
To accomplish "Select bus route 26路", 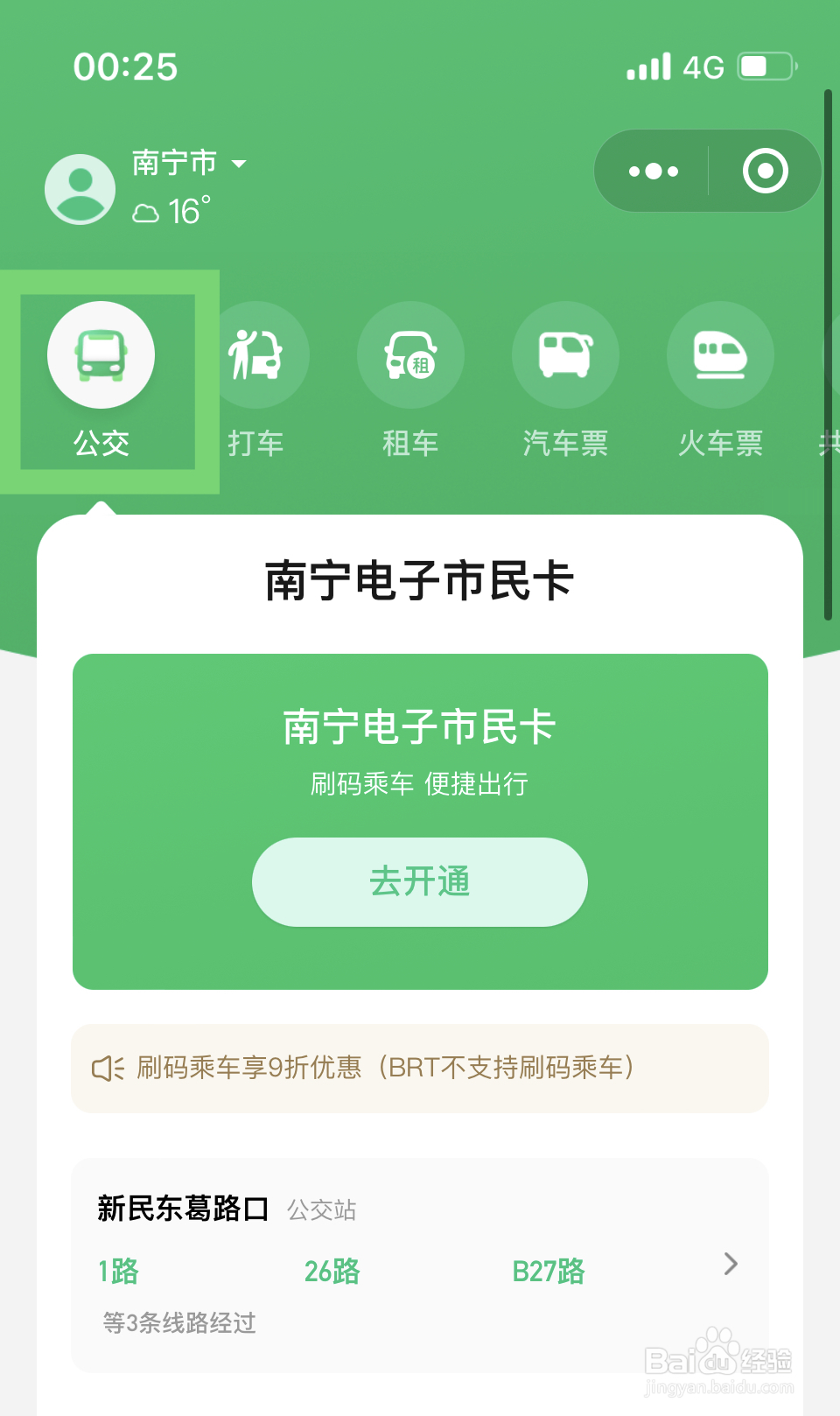I will (x=332, y=1271).
